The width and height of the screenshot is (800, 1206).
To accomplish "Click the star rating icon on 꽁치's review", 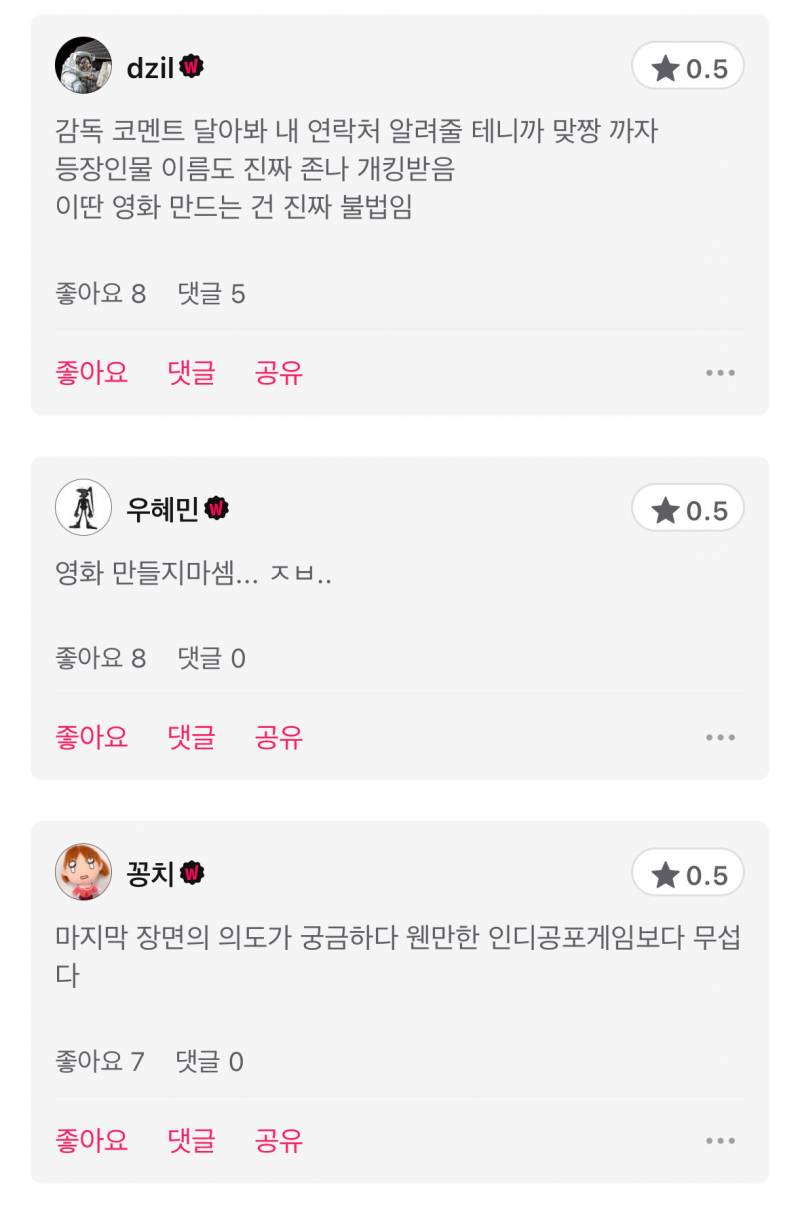I will pyautogui.click(x=664, y=874).
